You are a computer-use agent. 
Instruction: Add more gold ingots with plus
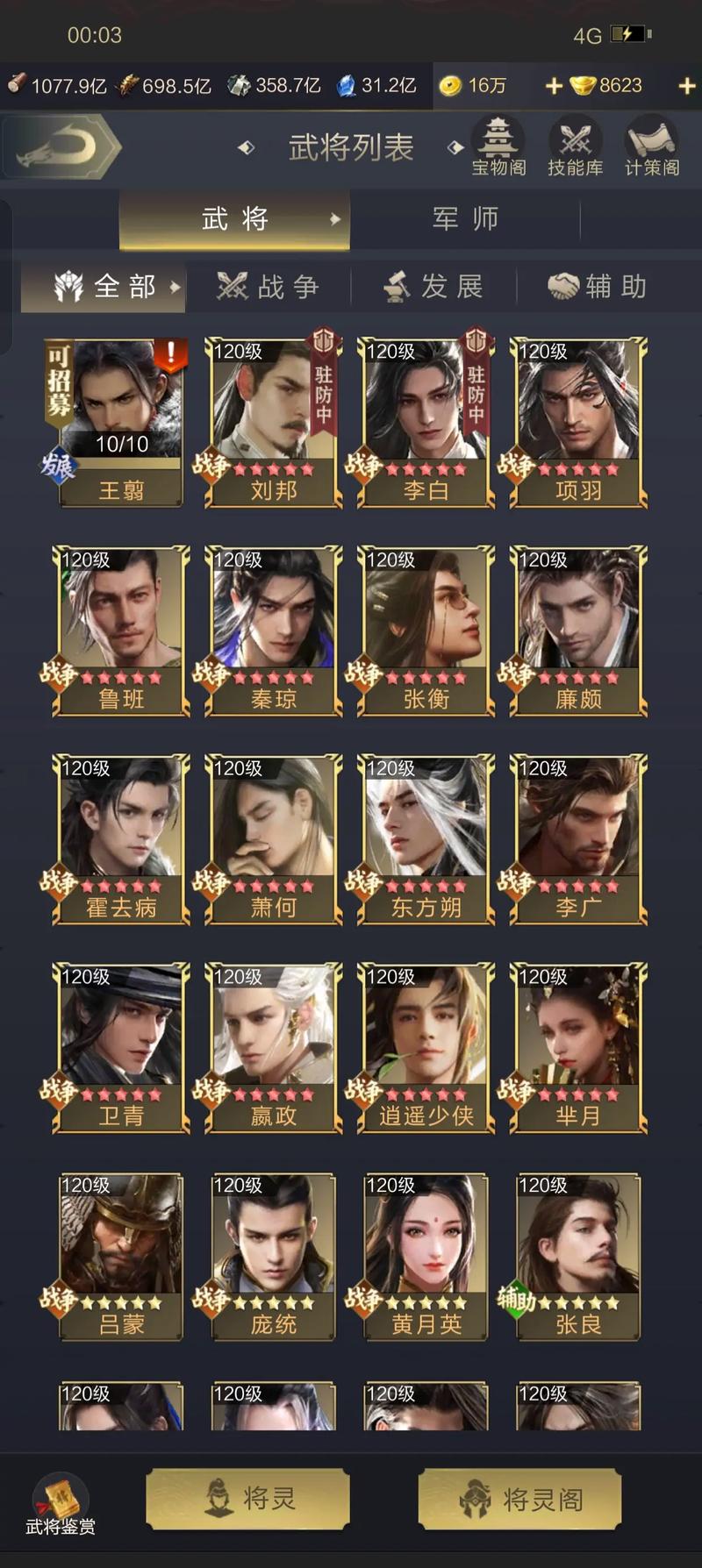click(686, 86)
